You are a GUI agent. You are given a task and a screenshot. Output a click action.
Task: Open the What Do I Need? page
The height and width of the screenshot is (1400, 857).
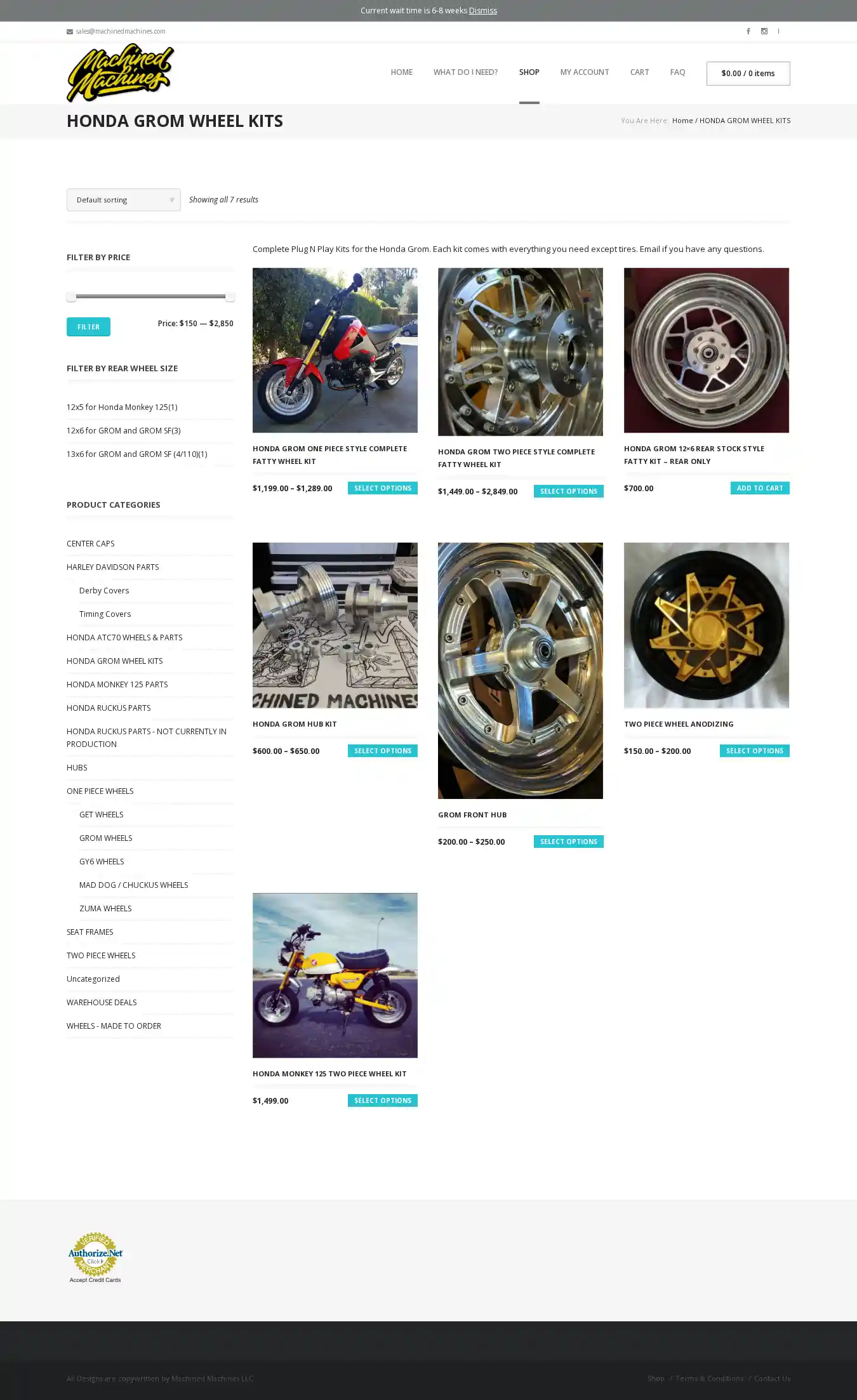coord(465,72)
